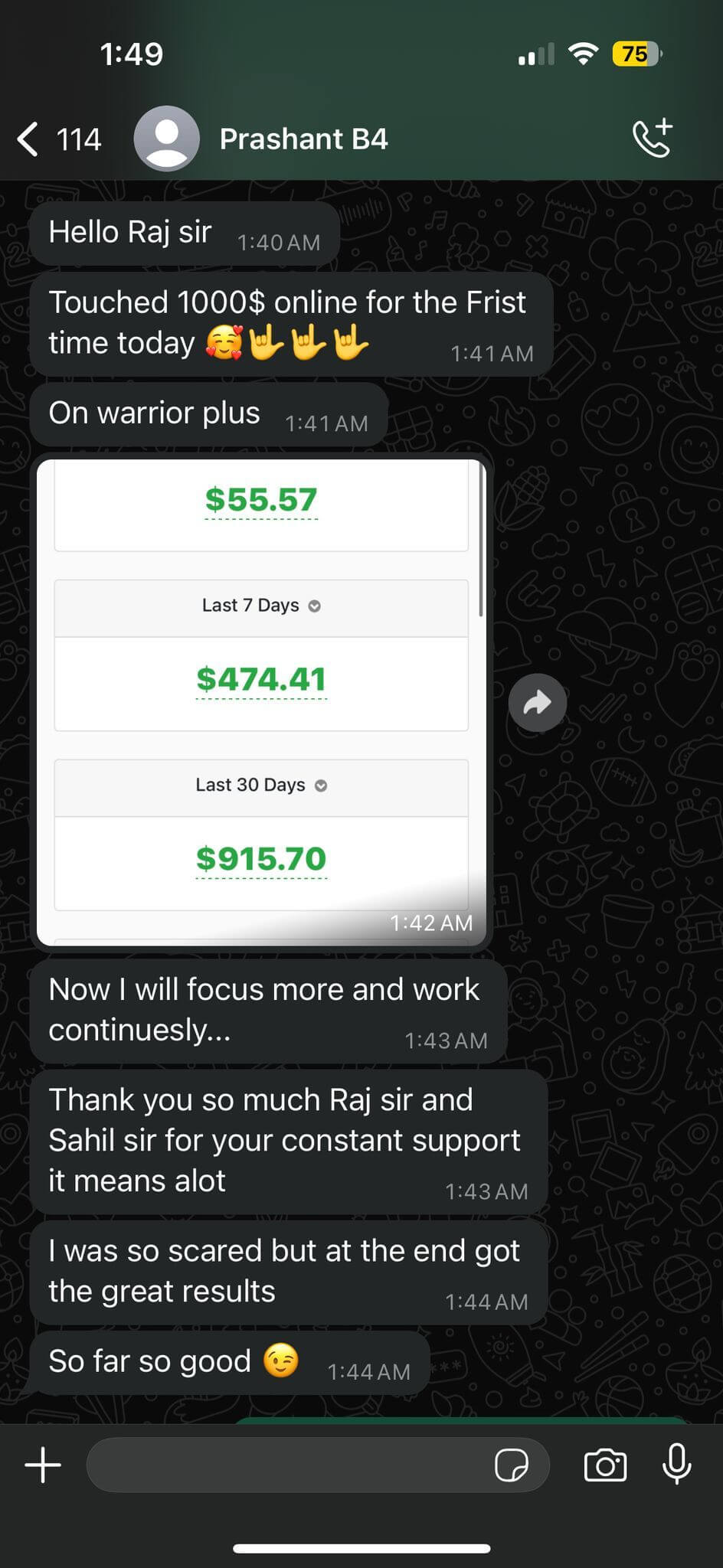
Task: Open the sticker picker
Action: (511, 1465)
